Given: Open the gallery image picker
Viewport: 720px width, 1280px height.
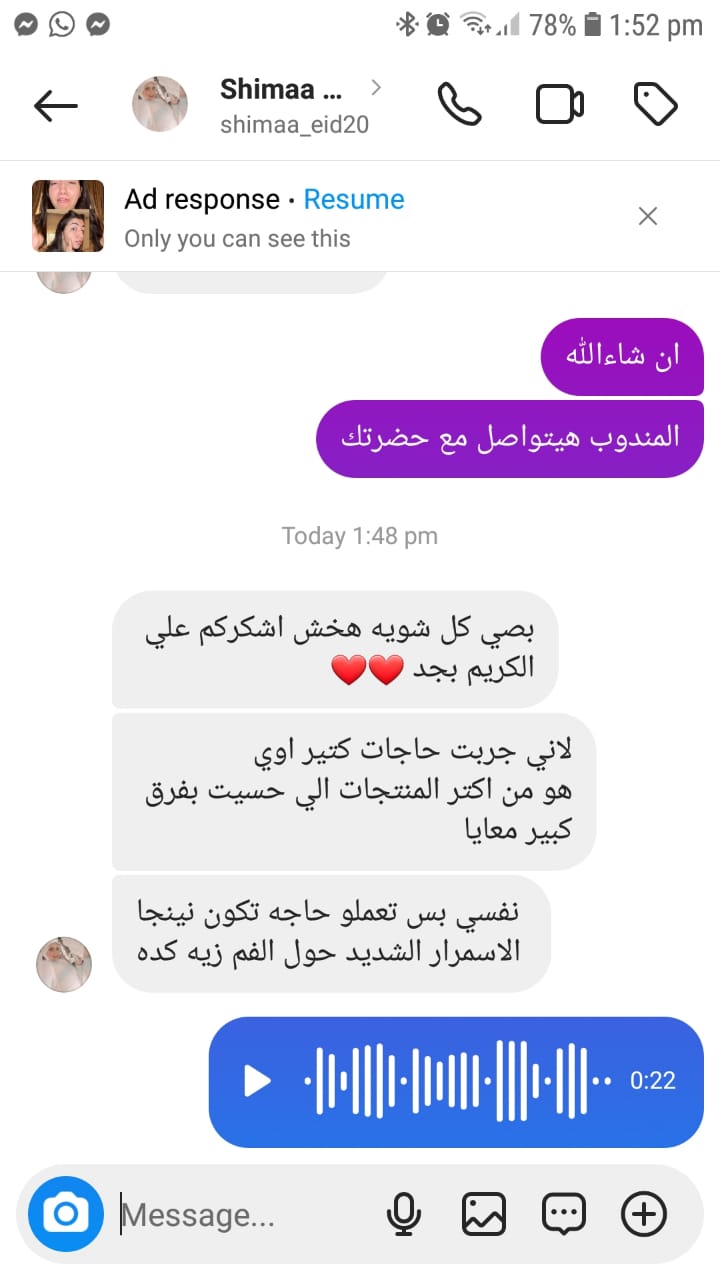Looking at the screenshot, I should (484, 1215).
